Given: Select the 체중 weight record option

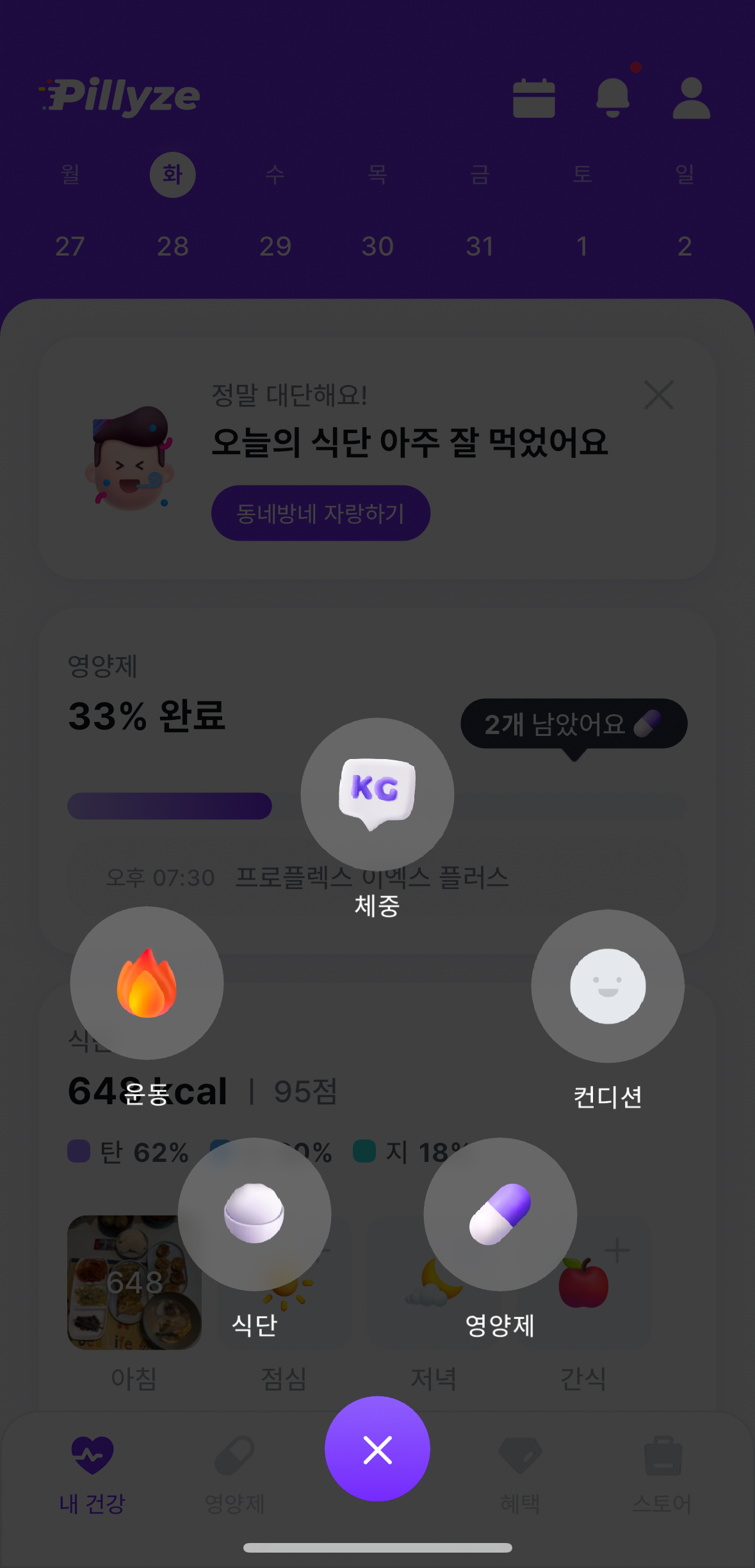Looking at the screenshot, I should [377, 794].
